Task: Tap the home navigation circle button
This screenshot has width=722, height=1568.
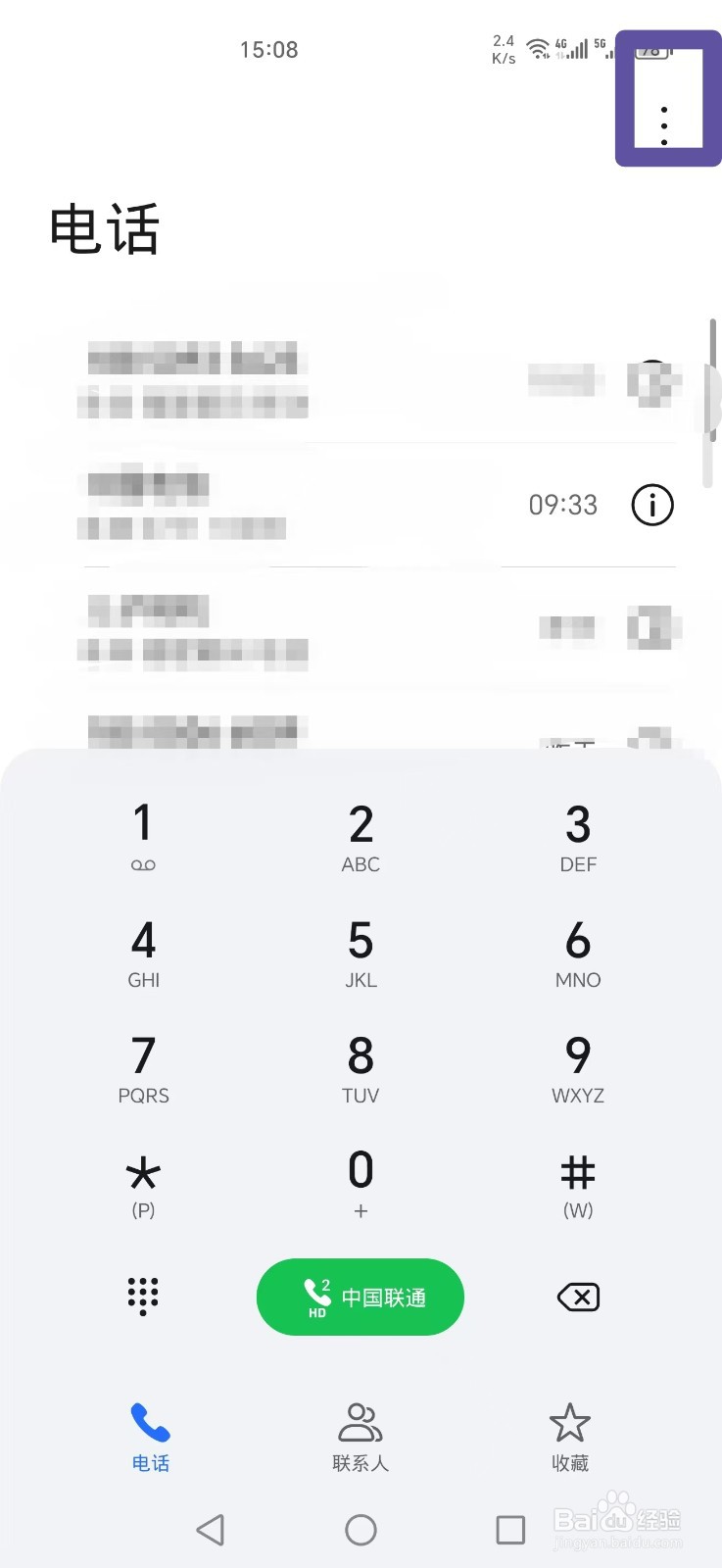Action: (x=361, y=1530)
